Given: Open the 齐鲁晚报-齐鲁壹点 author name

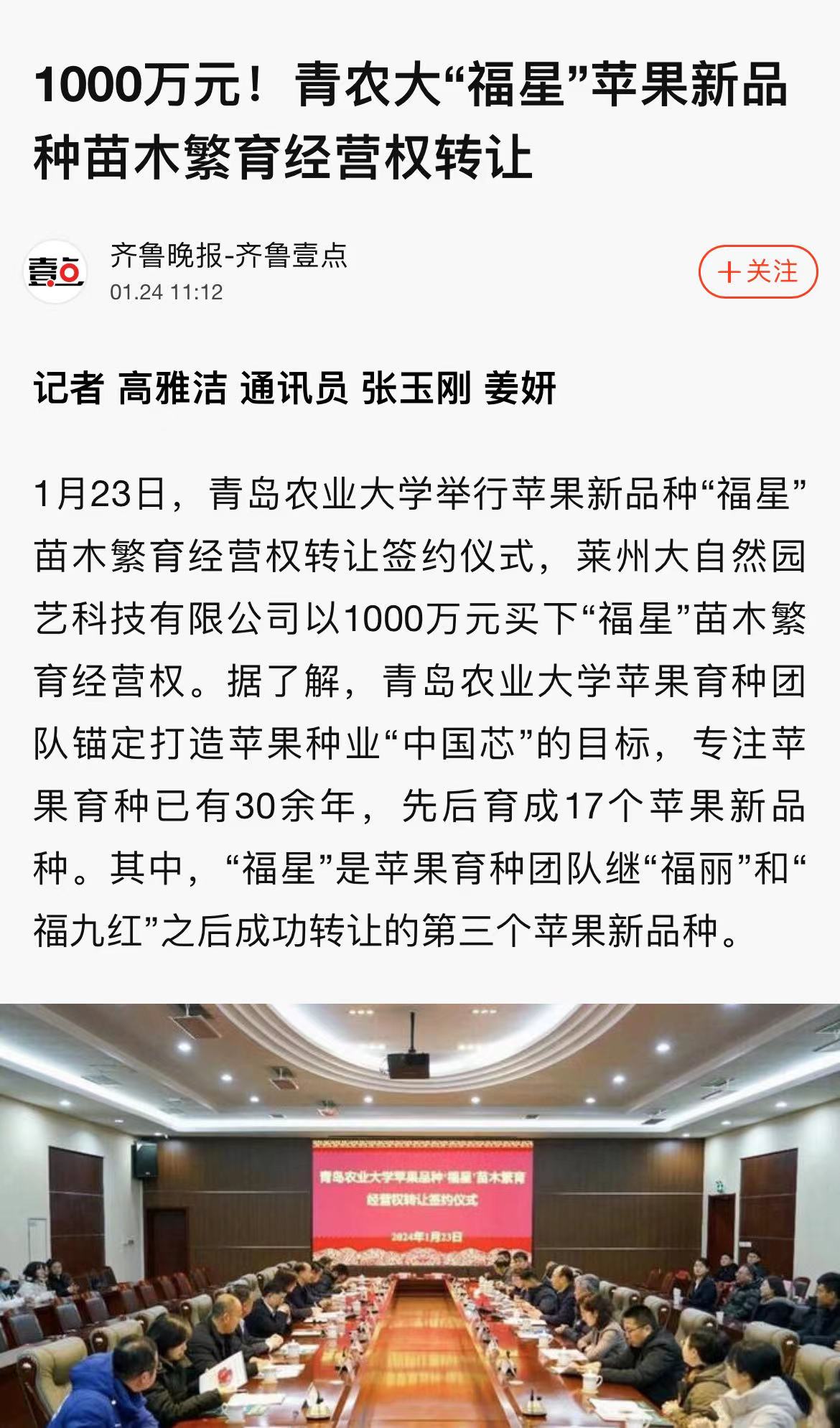Looking at the screenshot, I should point(228,256).
